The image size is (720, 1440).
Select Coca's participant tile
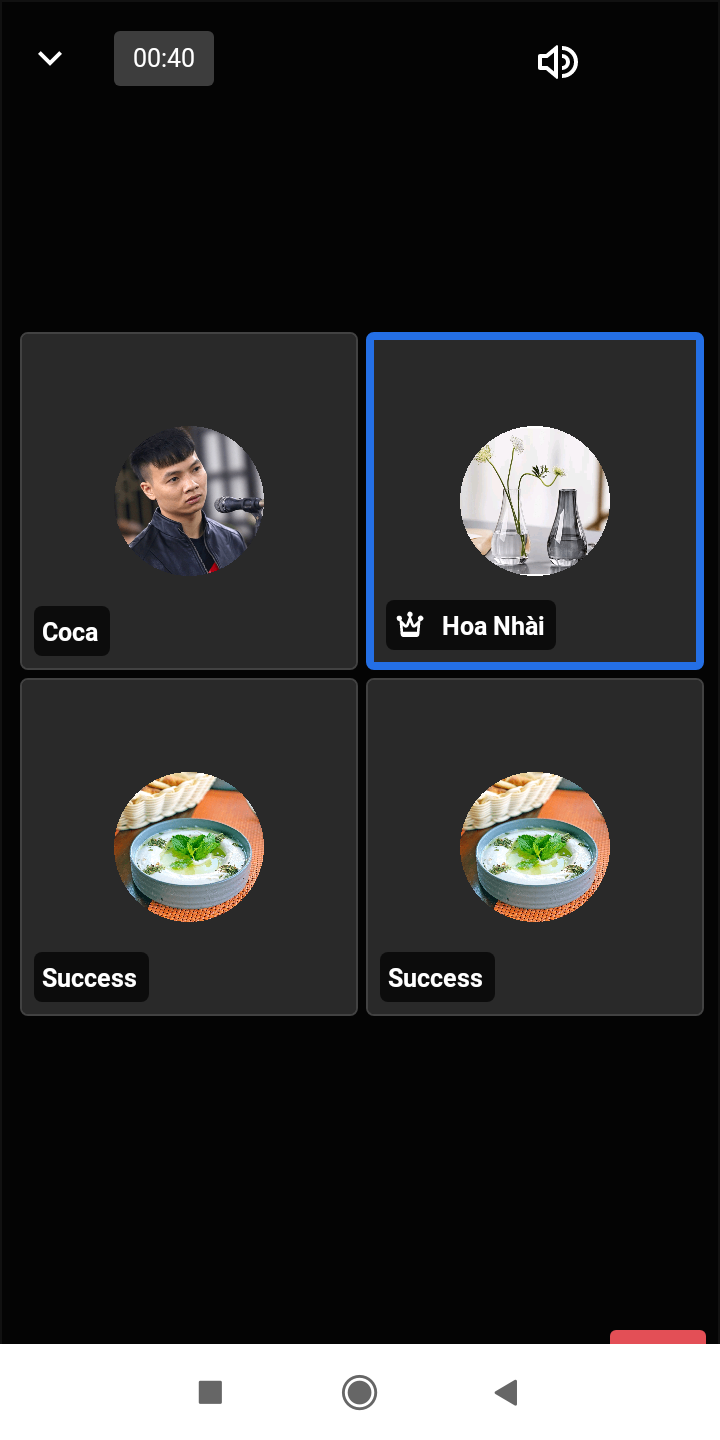coord(189,500)
